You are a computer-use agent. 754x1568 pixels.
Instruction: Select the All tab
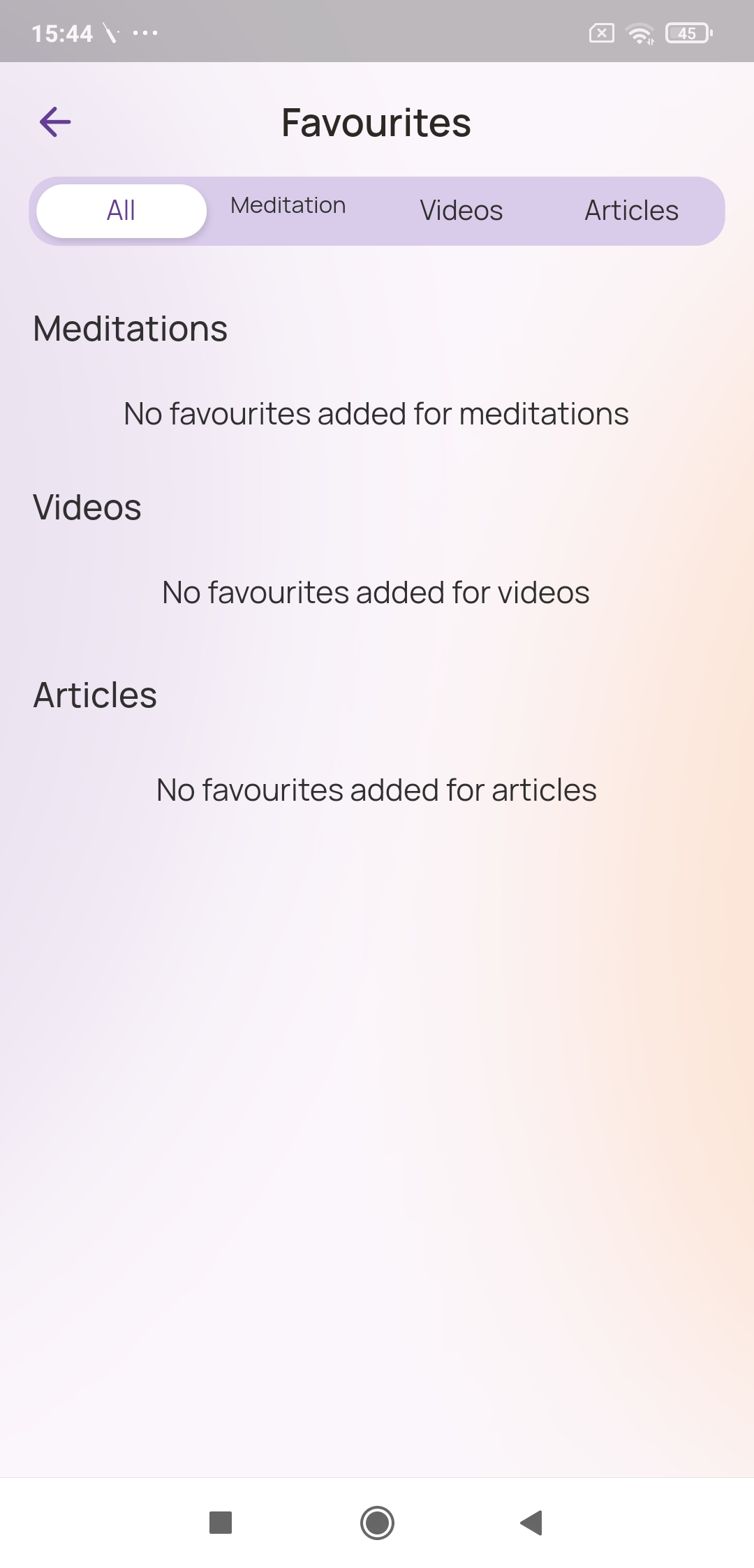point(121,211)
